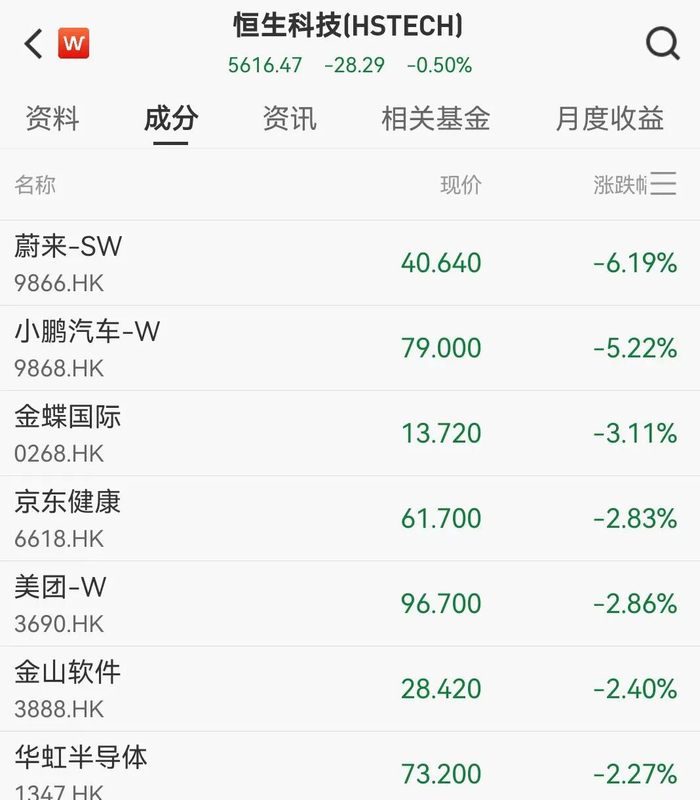
Task: Open the search magnifier icon
Action: [x=662, y=44]
